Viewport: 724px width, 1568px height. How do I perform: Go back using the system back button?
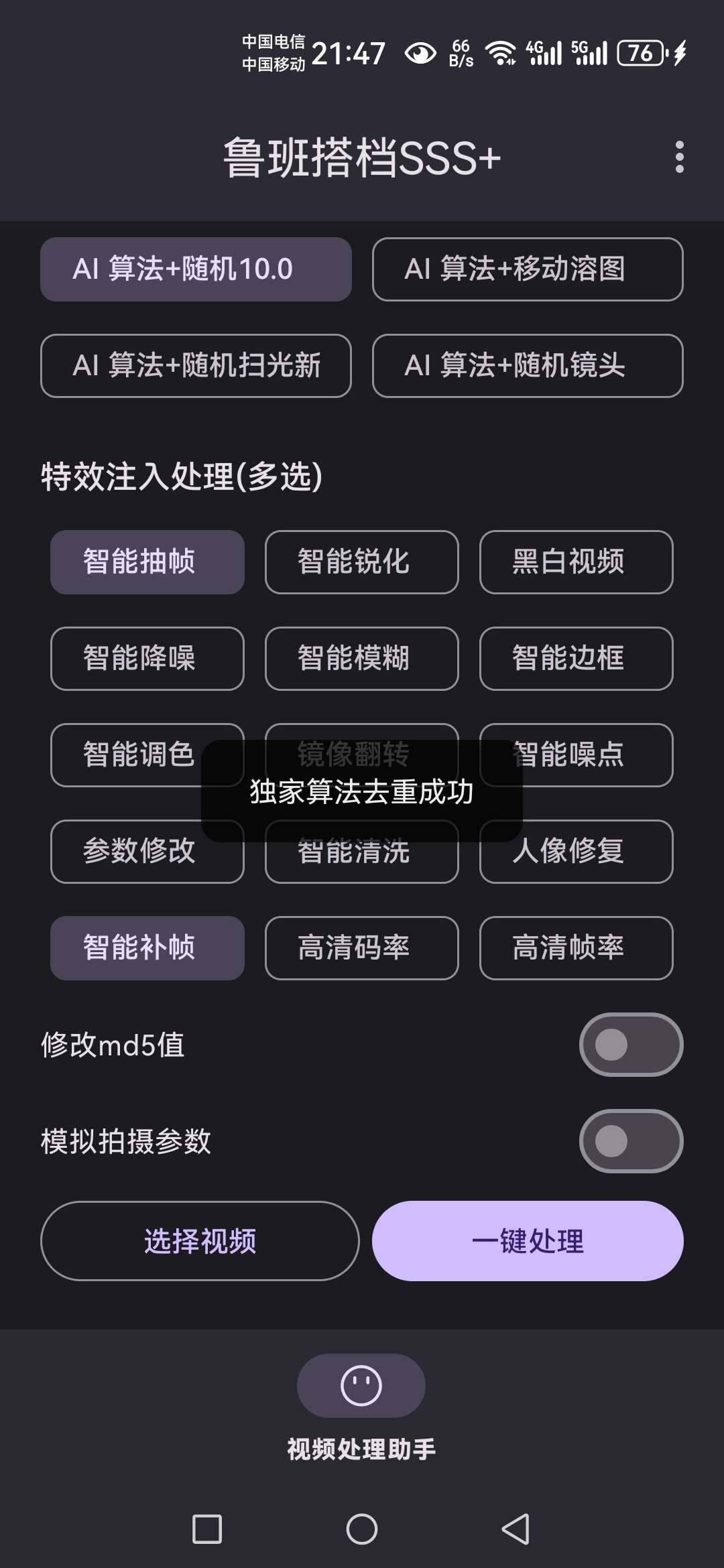click(x=516, y=1529)
